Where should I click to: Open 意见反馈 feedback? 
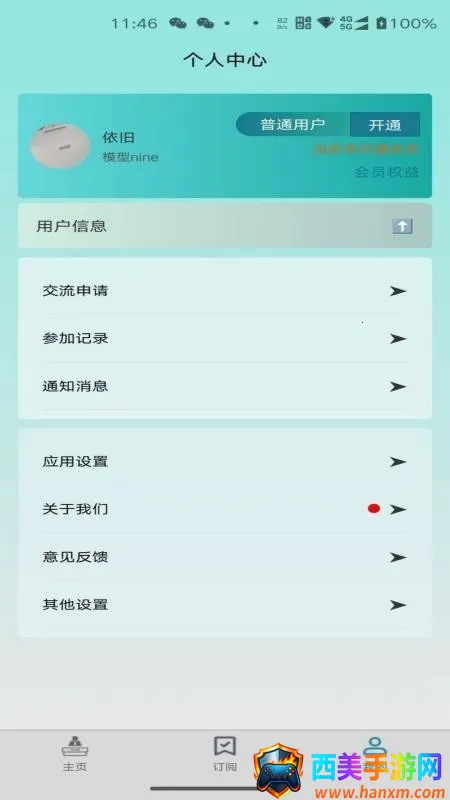pyautogui.click(x=225, y=557)
